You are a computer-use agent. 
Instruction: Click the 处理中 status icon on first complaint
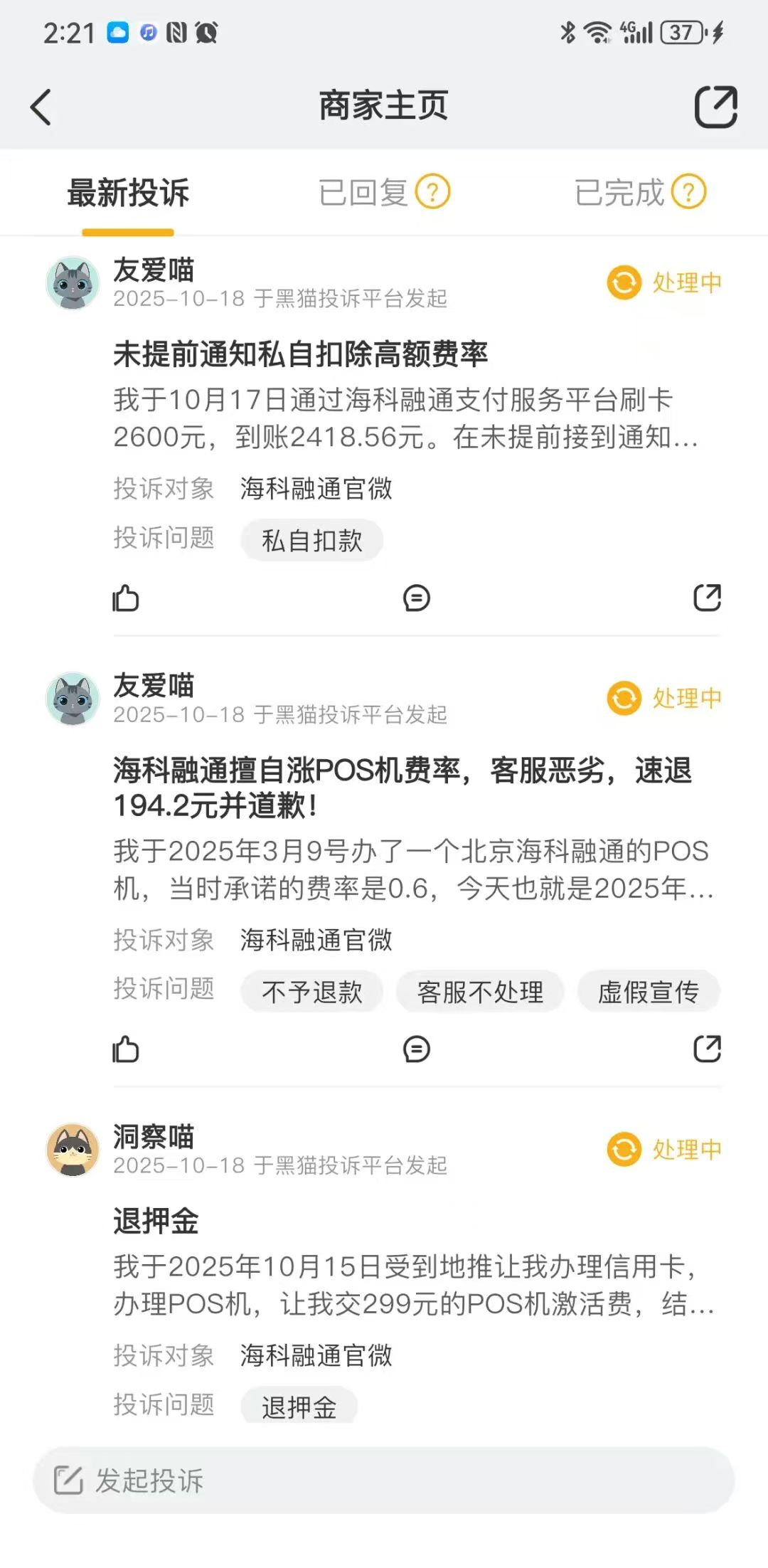point(624,282)
